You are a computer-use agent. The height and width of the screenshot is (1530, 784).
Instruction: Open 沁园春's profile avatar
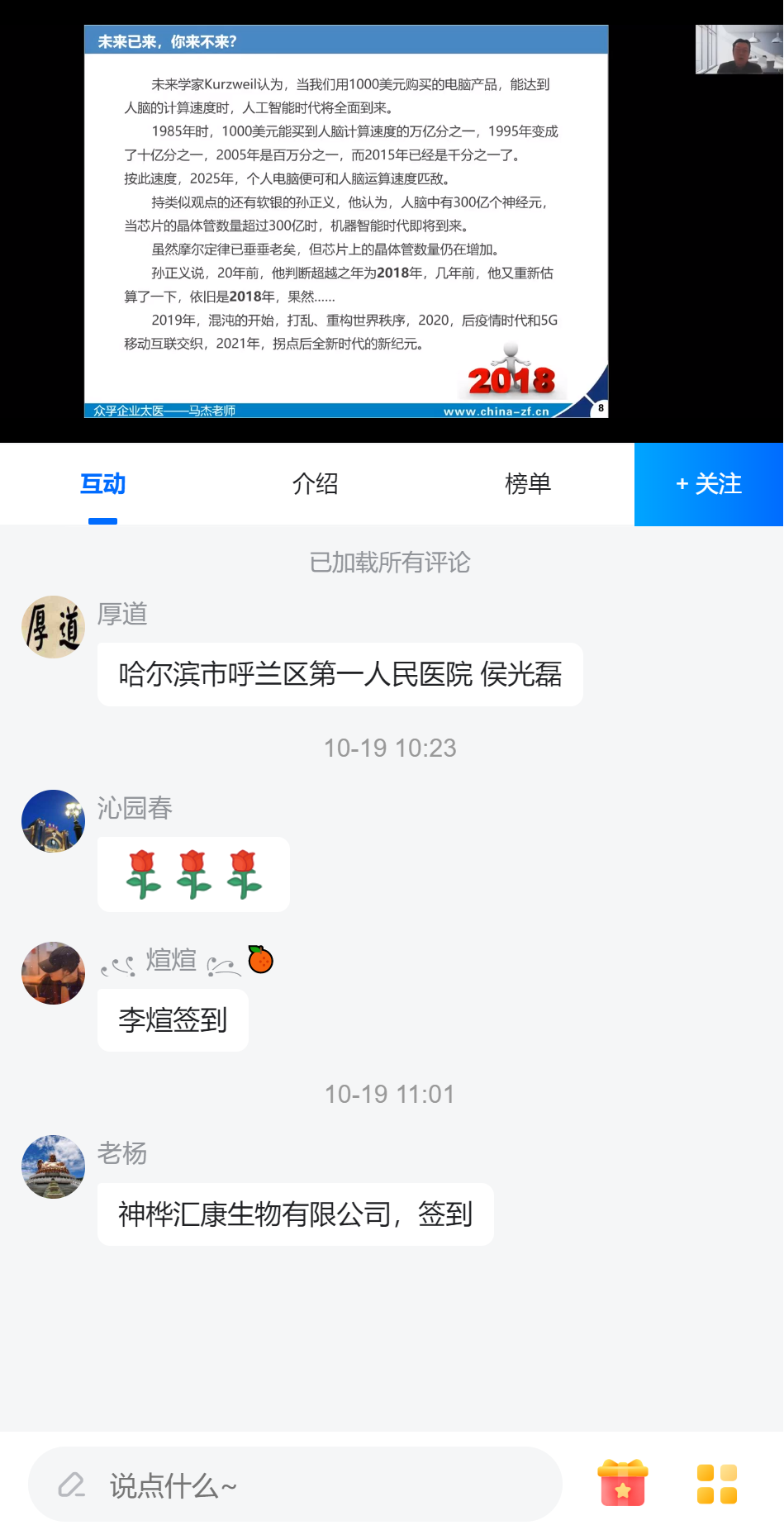click(x=52, y=821)
